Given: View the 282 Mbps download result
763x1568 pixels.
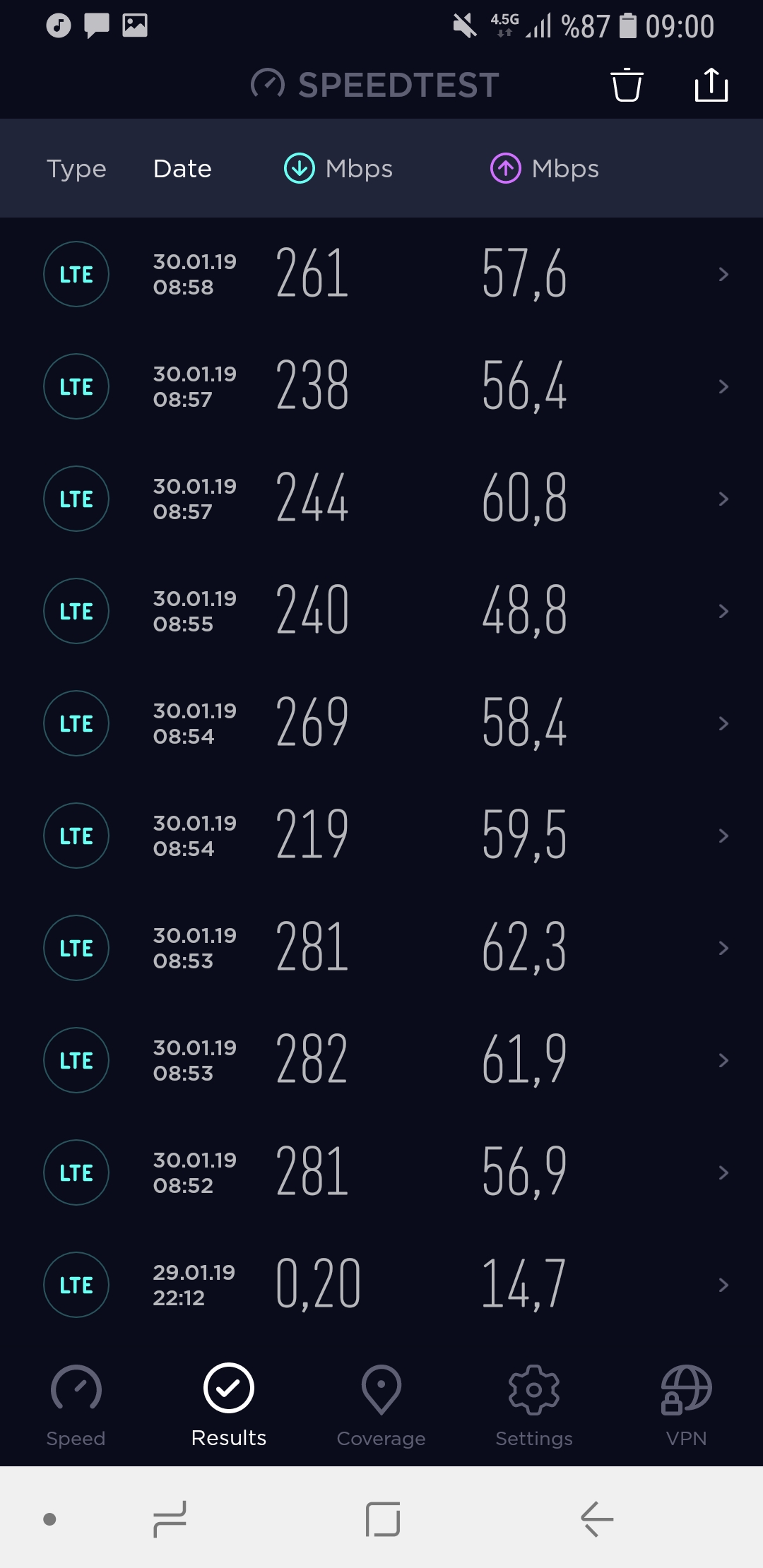Looking at the screenshot, I should [x=381, y=1060].
